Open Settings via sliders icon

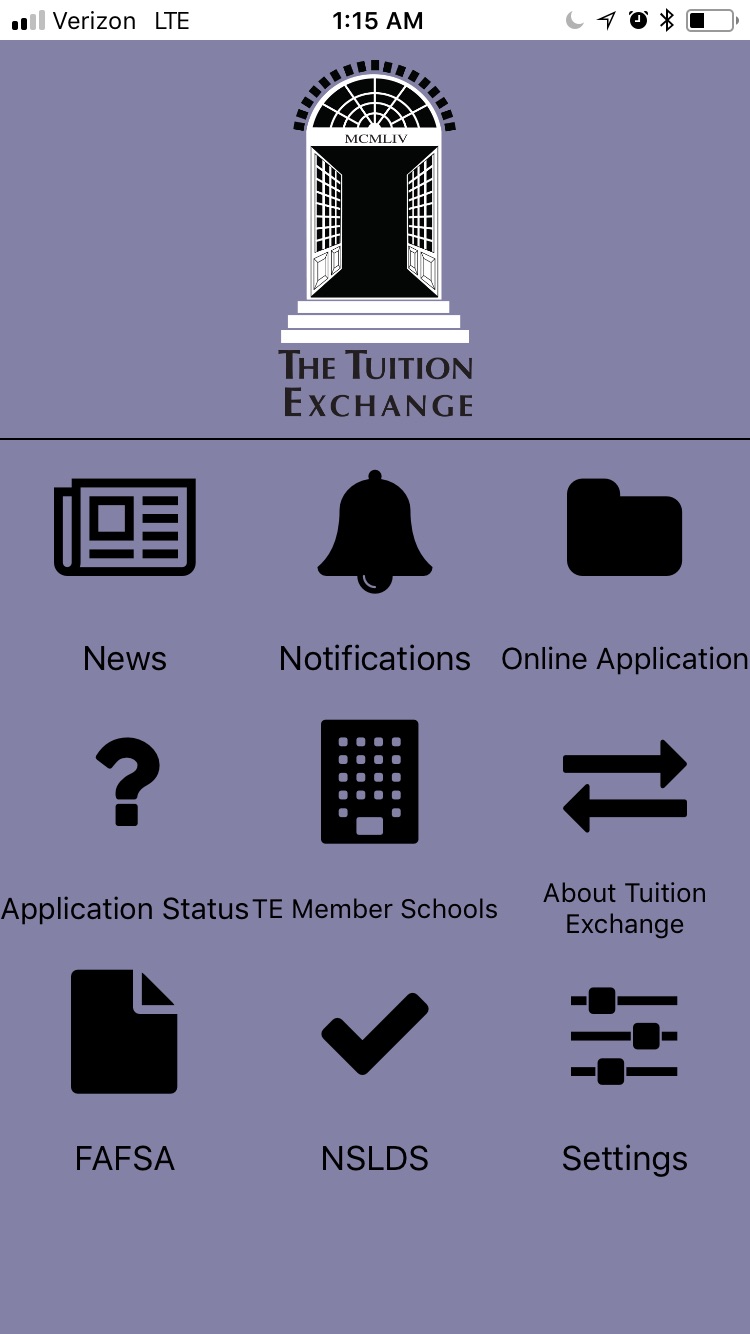[624, 1035]
